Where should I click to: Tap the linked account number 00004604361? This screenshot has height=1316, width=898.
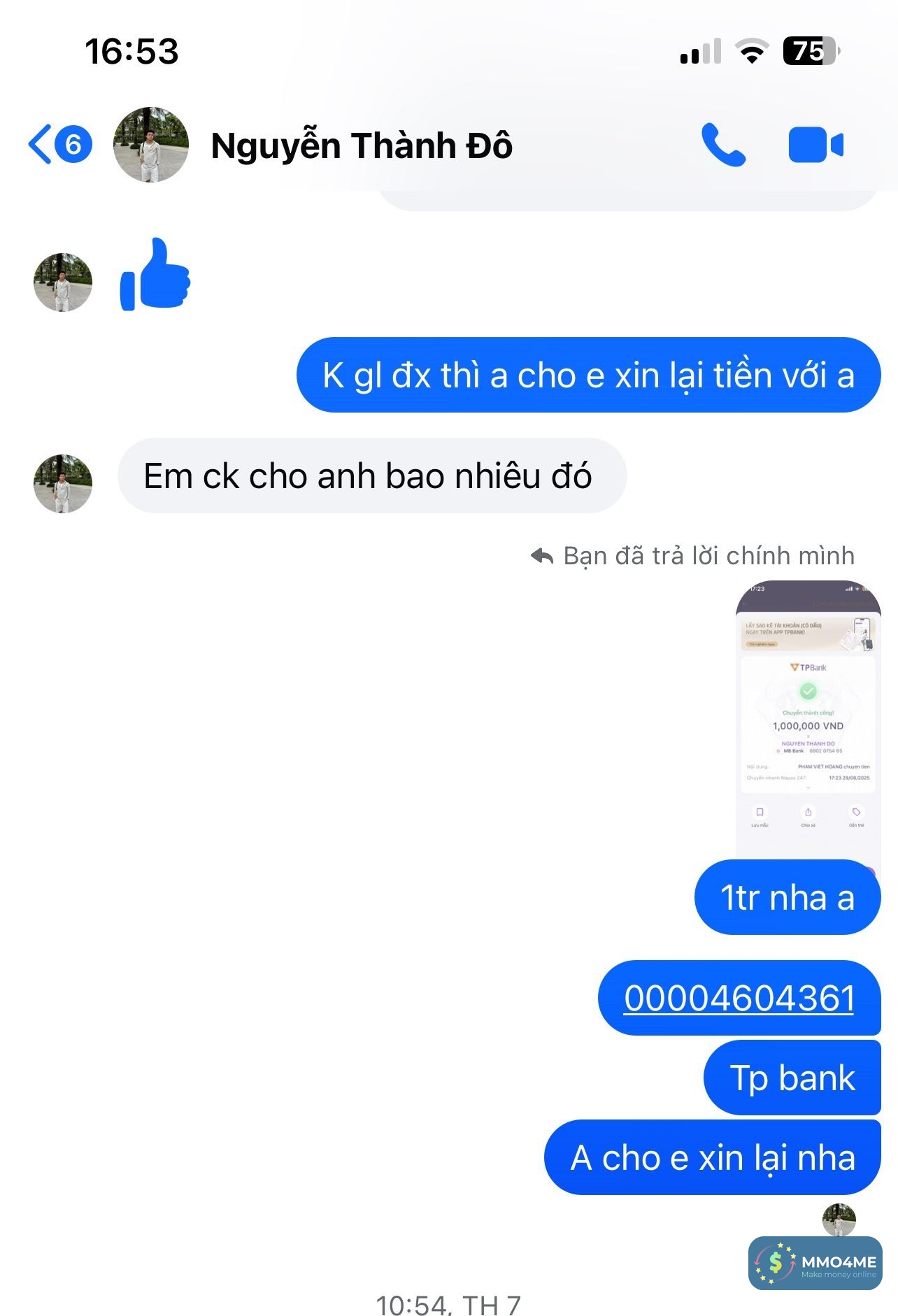pos(739,998)
